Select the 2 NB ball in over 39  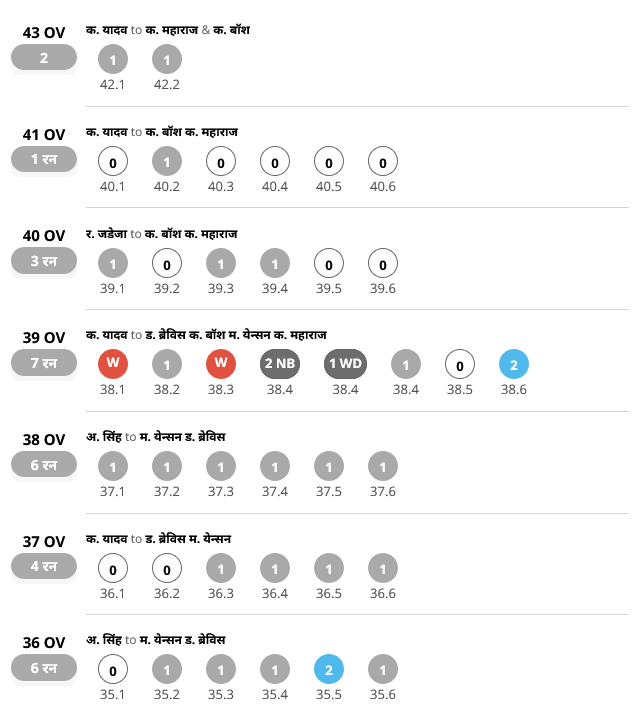click(279, 364)
